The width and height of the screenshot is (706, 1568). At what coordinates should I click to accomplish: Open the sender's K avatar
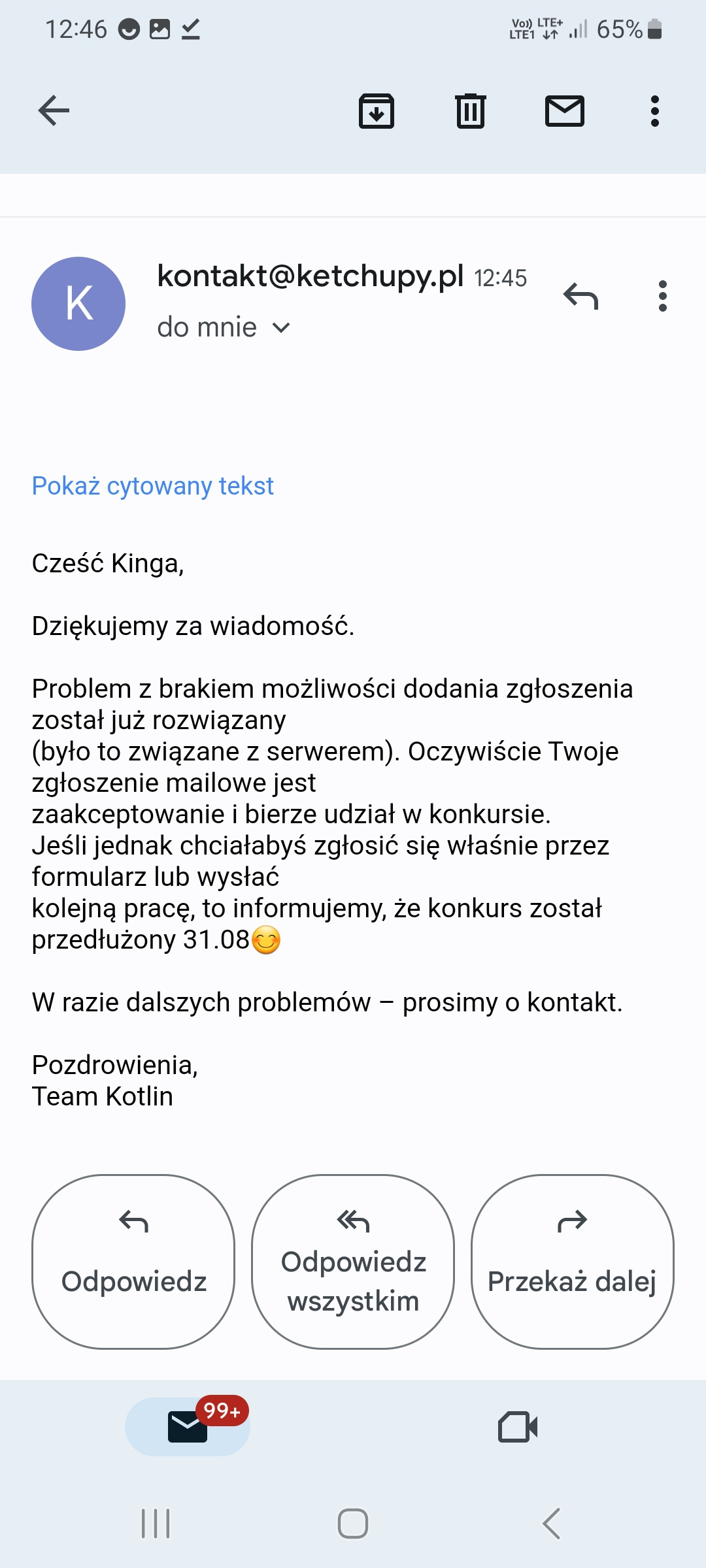pyautogui.click(x=78, y=304)
